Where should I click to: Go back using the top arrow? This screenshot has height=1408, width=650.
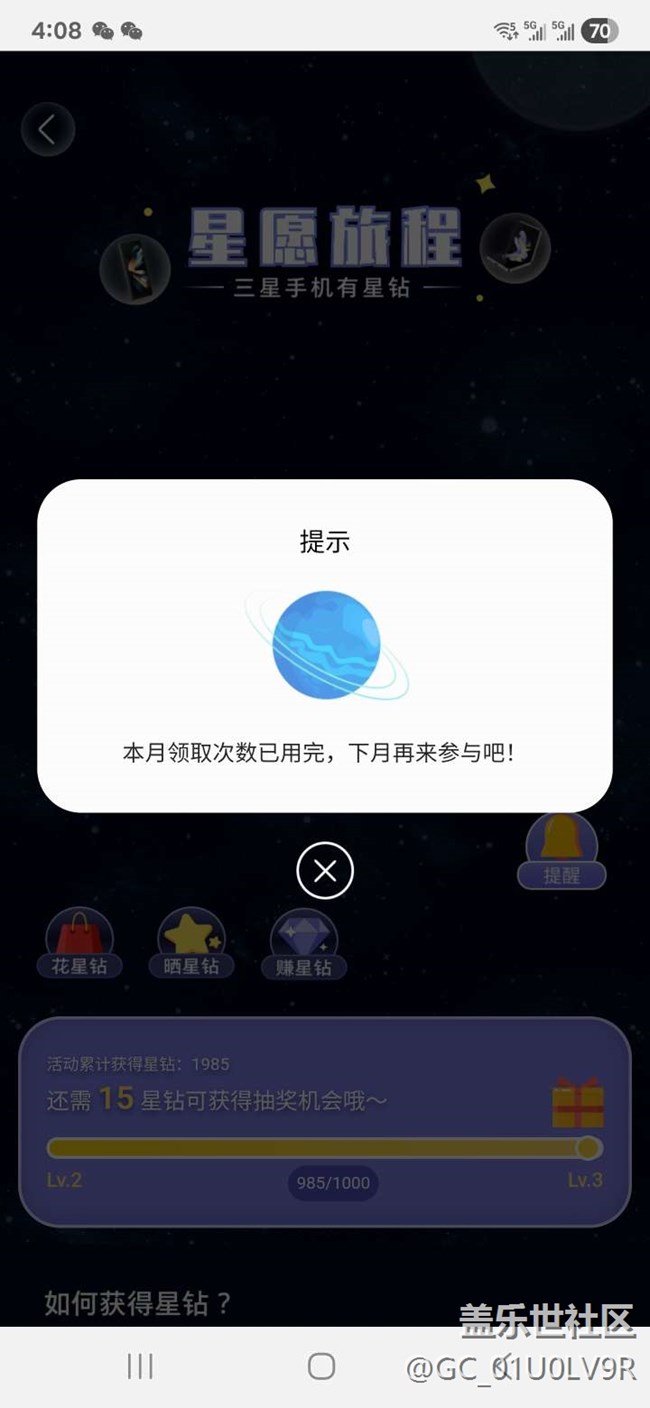click(x=47, y=129)
